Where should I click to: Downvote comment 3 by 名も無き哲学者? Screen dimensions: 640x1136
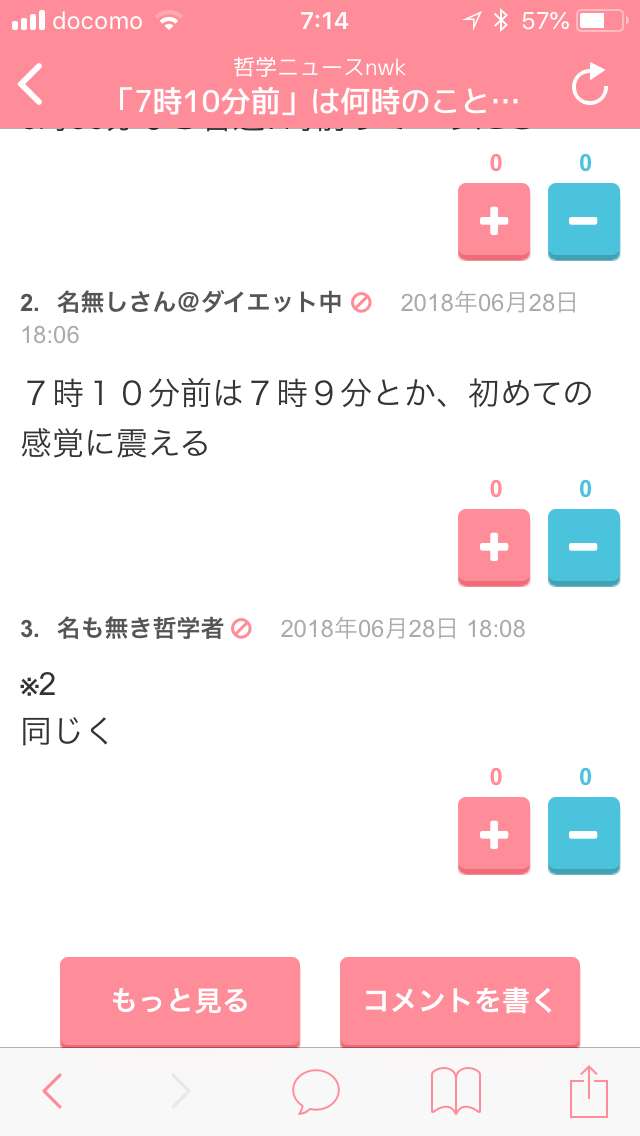click(583, 835)
